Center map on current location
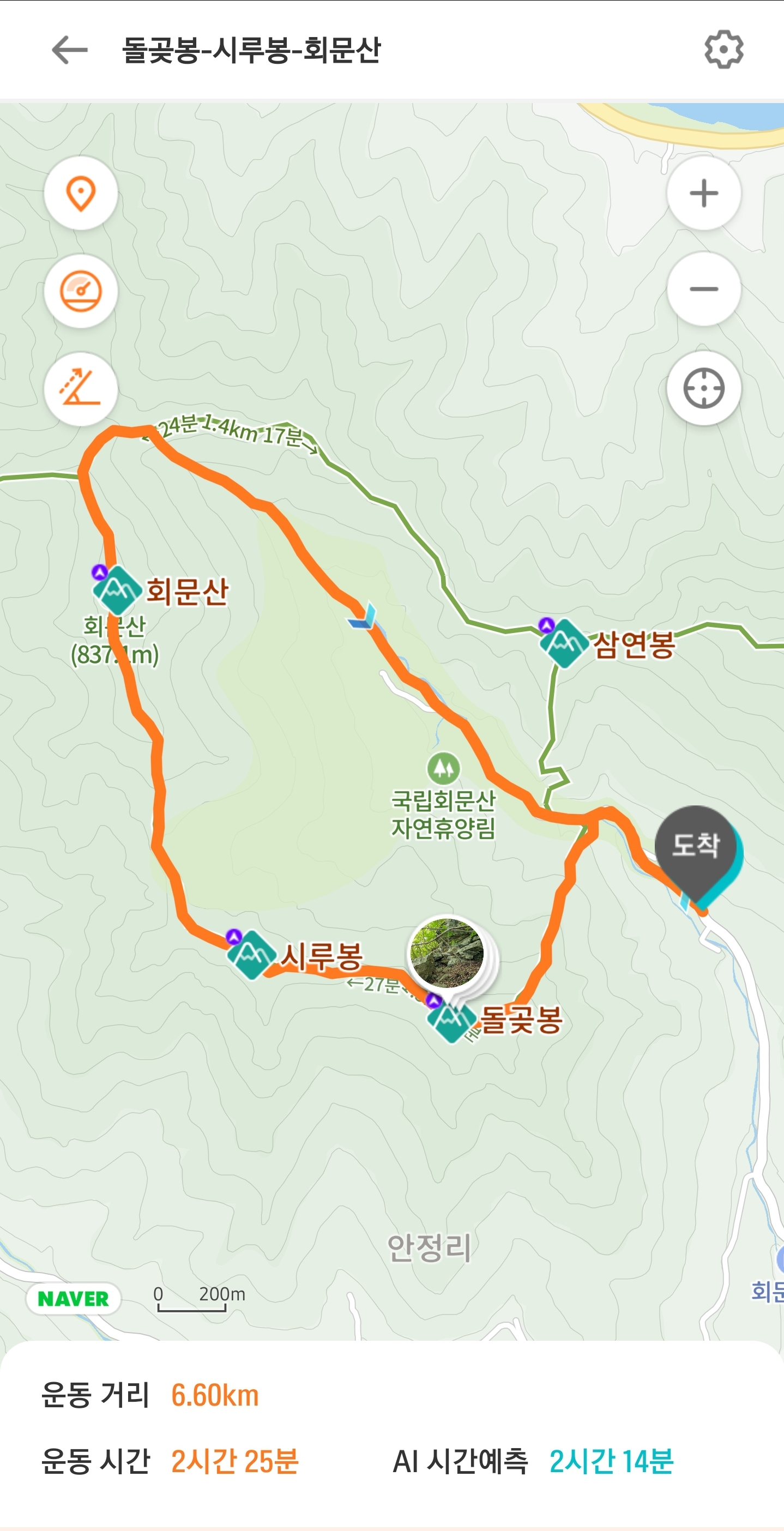This screenshot has height=1531, width=784. (x=704, y=389)
